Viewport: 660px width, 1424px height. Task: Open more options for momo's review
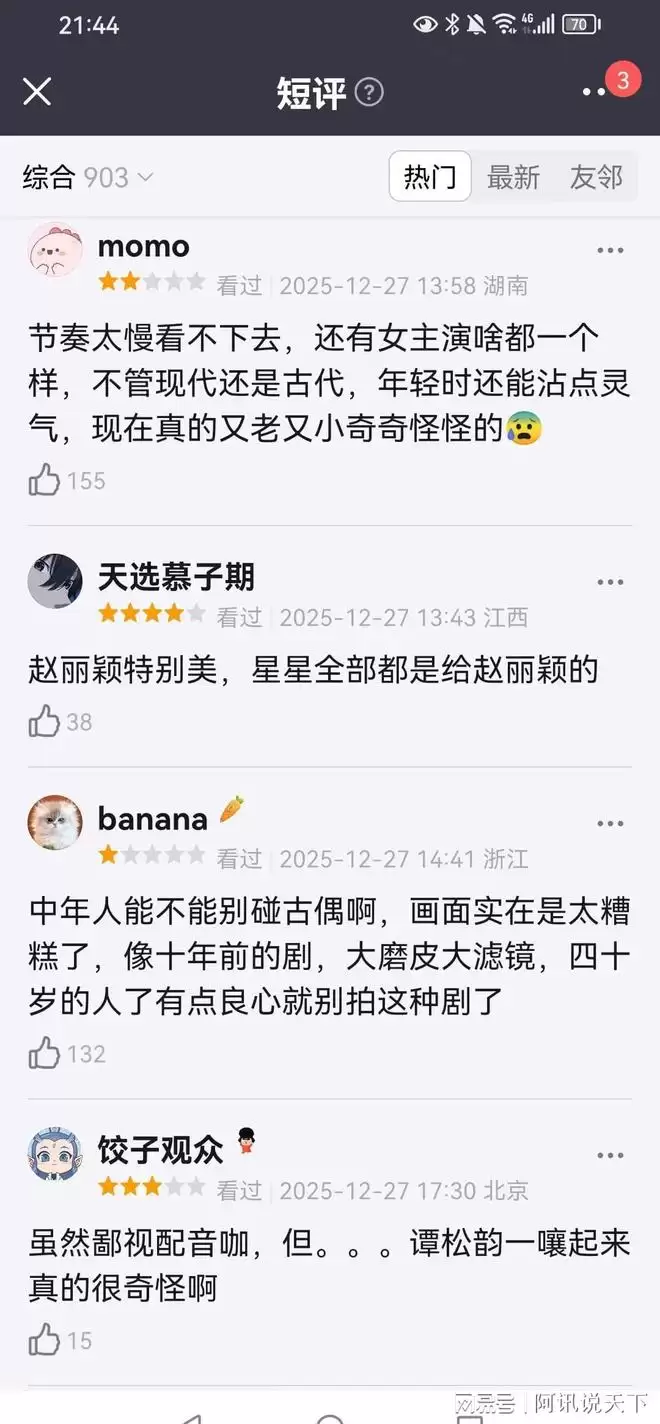[610, 251]
